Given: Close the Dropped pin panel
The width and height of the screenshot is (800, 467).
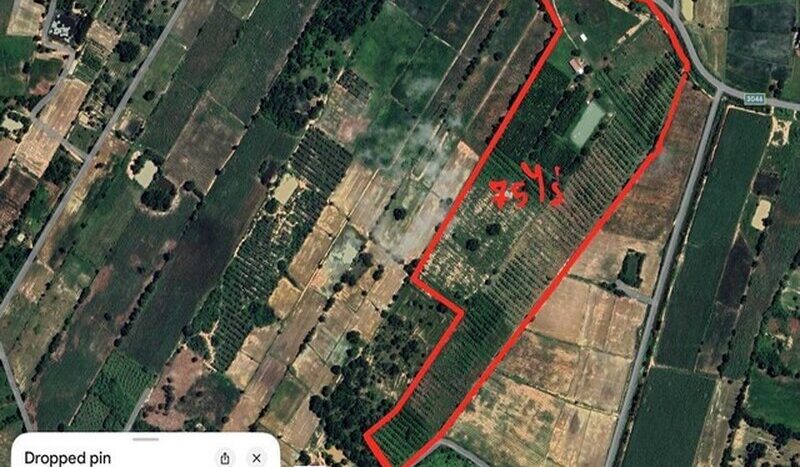Looking at the screenshot, I should pyautogui.click(x=257, y=458).
